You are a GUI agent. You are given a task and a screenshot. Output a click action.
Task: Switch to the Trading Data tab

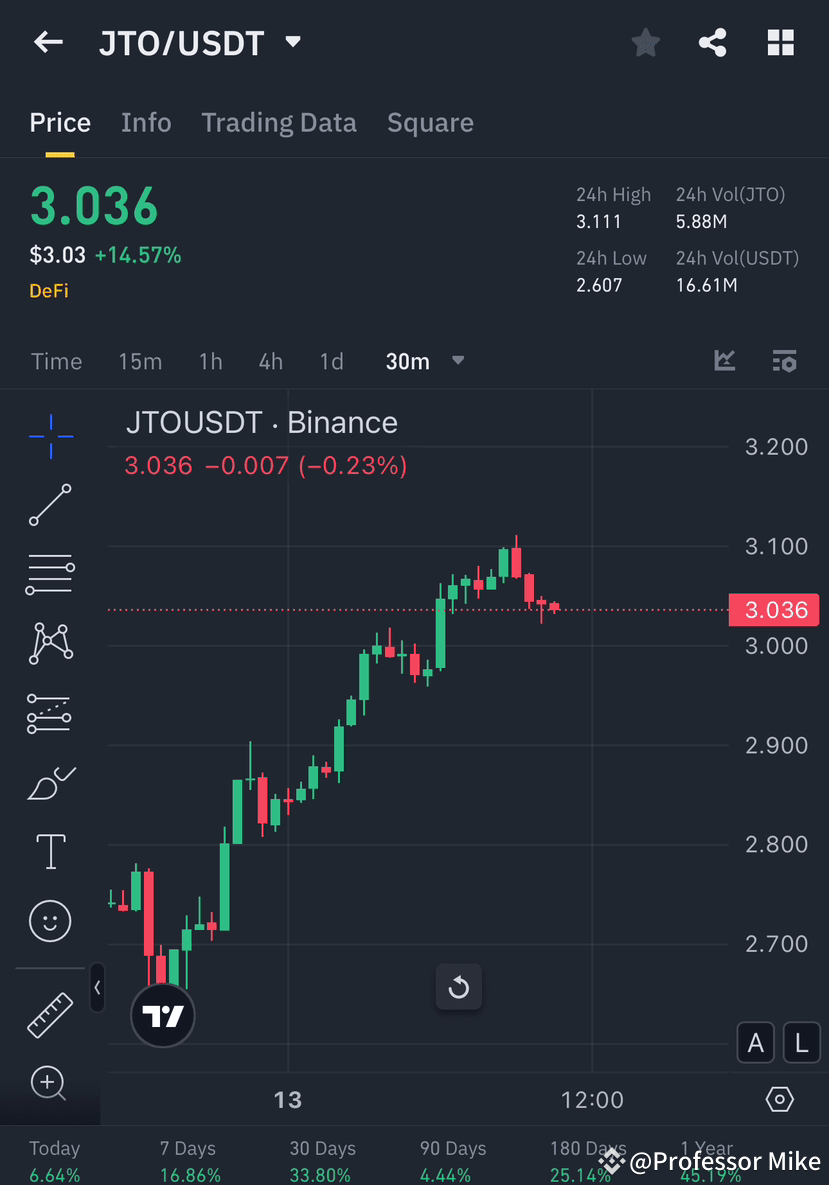coord(279,122)
